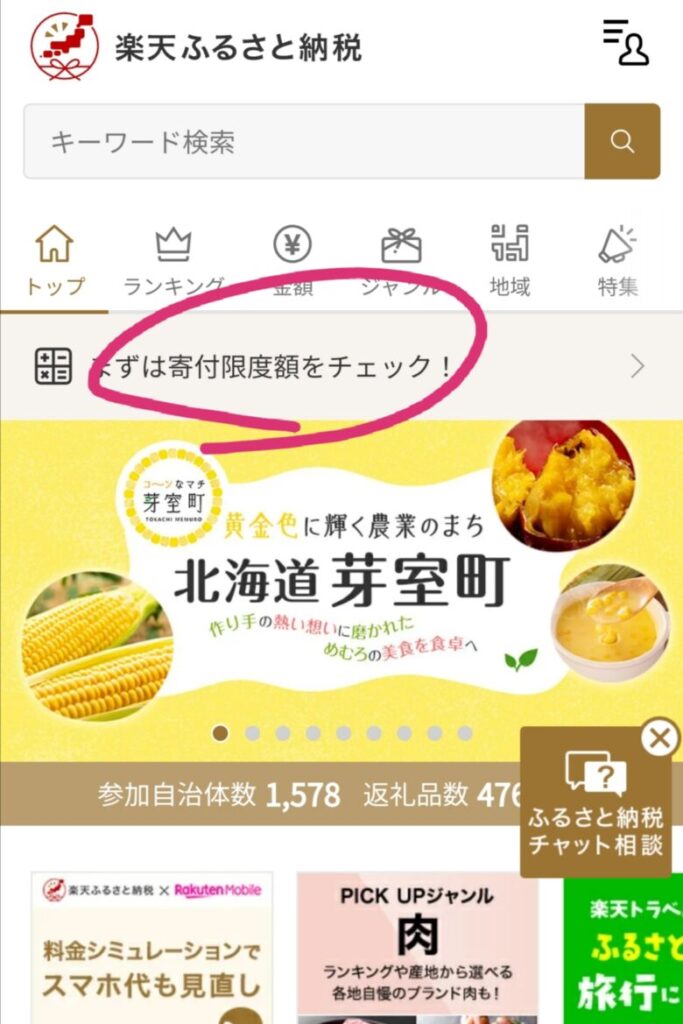Switch to the ランキング tab
The height and width of the screenshot is (1024, 683).
pyautogui.click(x=173, y=262)
